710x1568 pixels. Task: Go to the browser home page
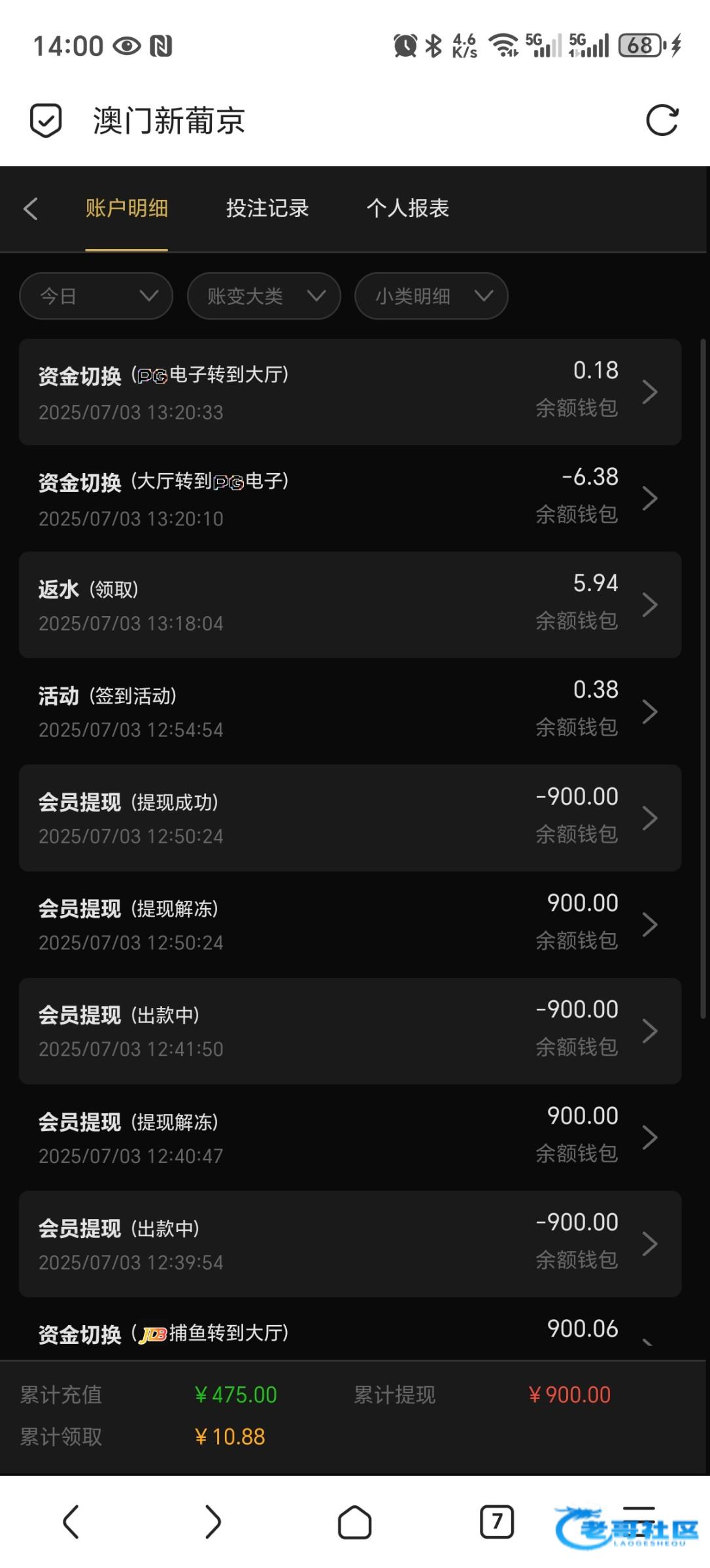click(355, 1522)
